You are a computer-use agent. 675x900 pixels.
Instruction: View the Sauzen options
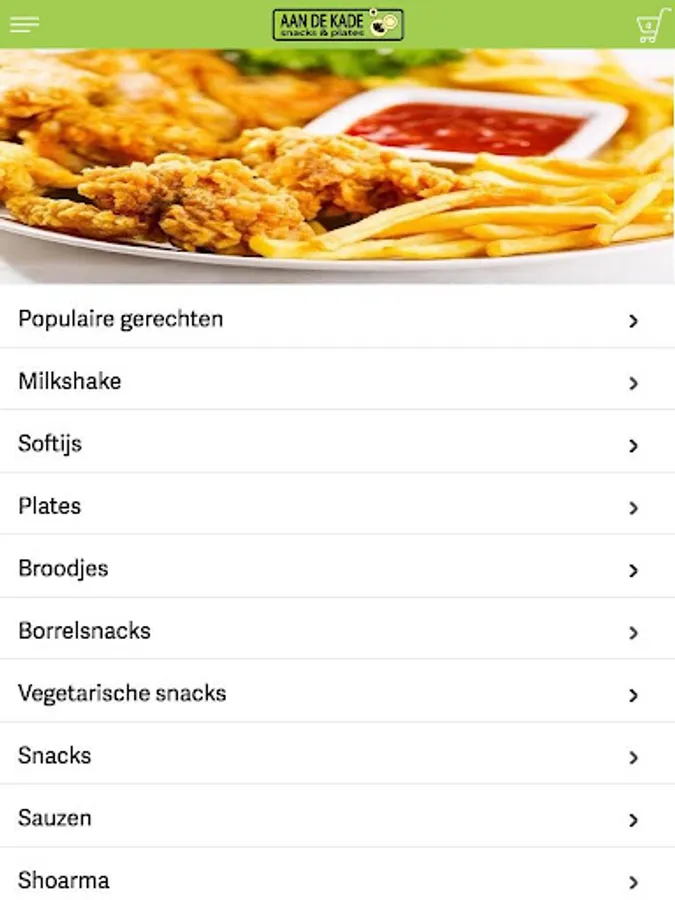(337, 818)
